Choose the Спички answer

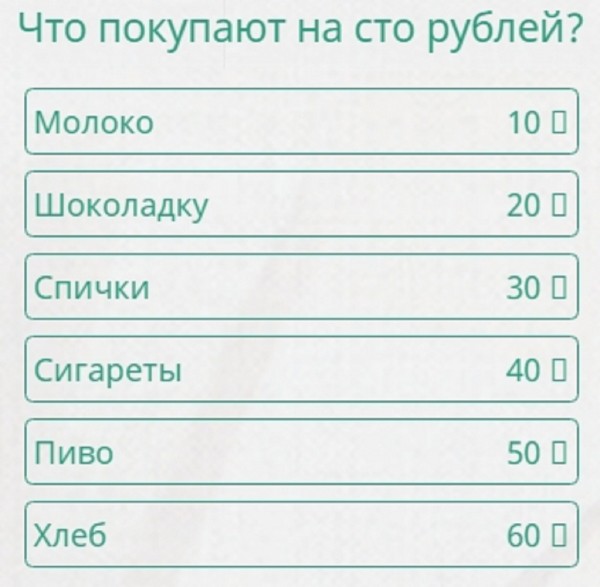[300, 287]
